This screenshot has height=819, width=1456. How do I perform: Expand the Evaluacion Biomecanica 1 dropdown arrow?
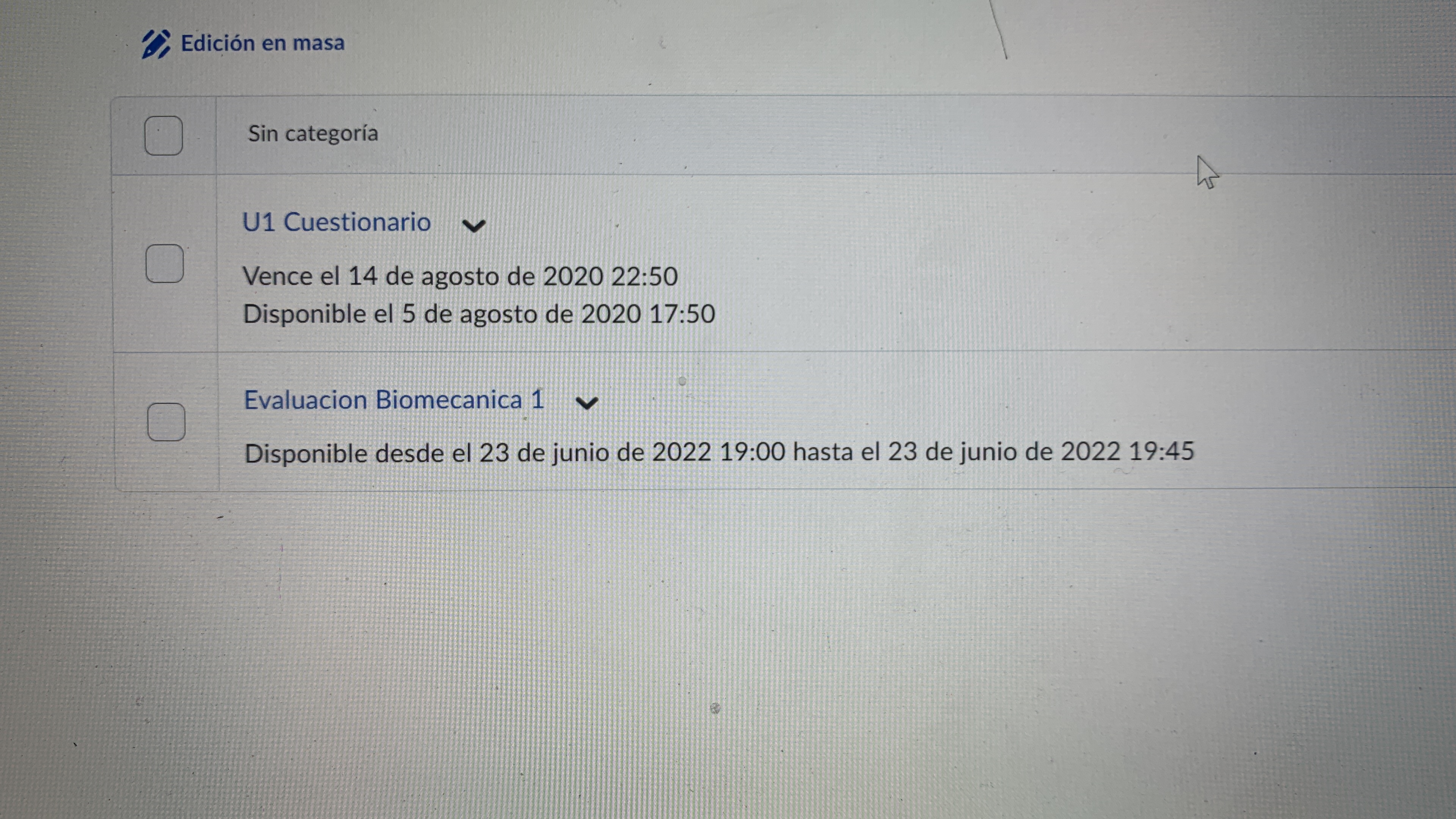(586, 403)
